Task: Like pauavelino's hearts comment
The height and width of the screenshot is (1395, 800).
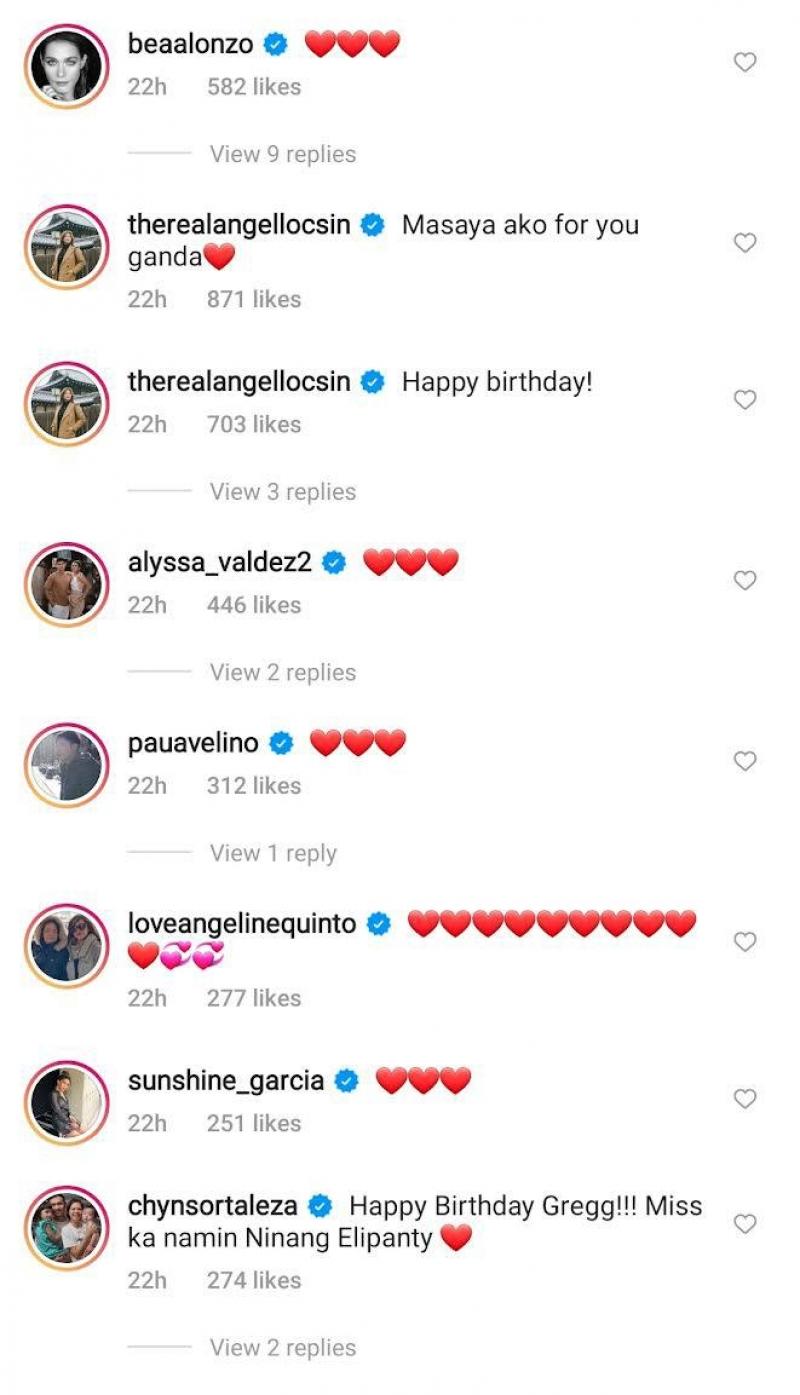Action: point(745,761)
